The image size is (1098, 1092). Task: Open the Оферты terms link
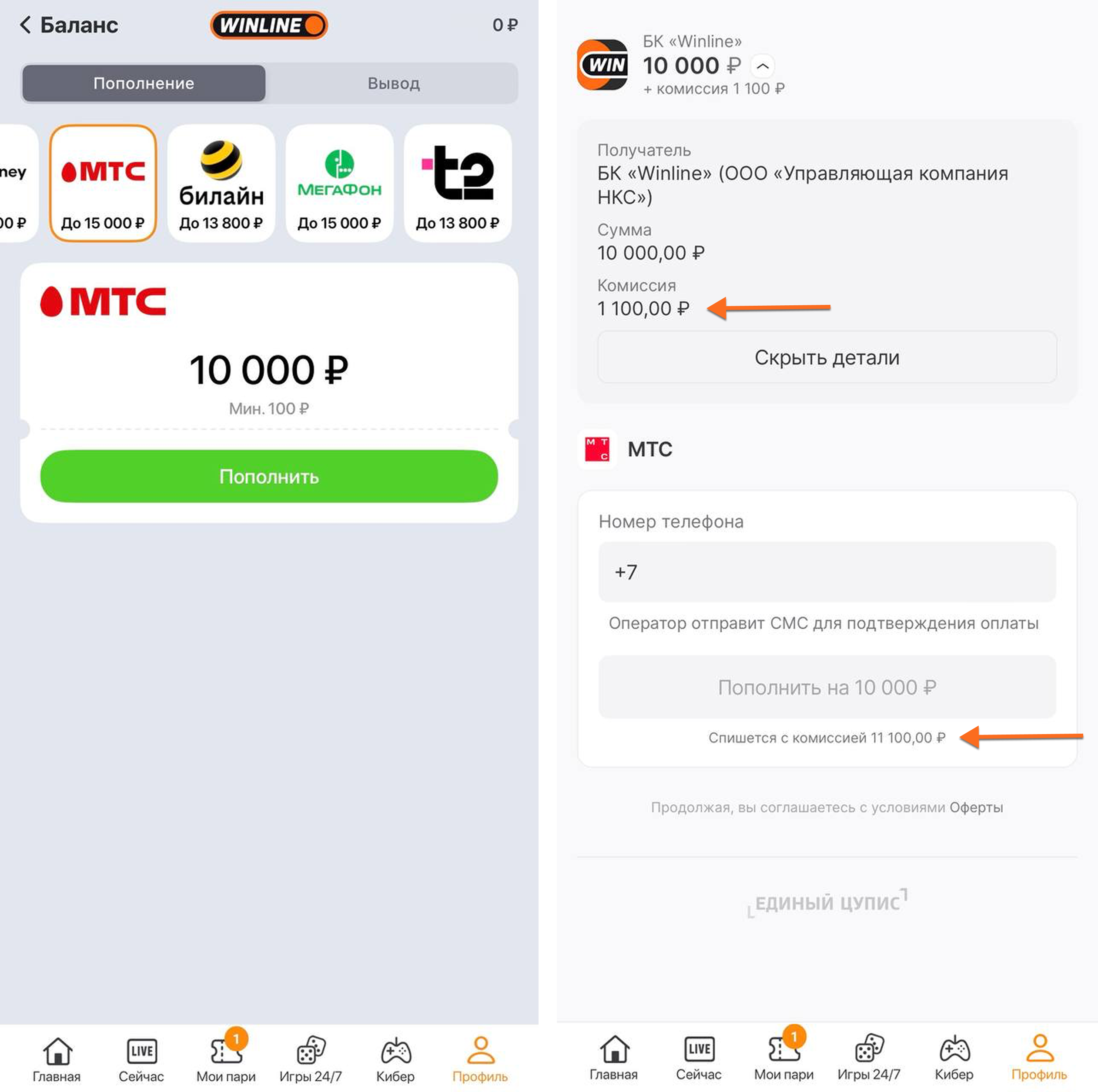pyautogui.click(x=976, y=807)
